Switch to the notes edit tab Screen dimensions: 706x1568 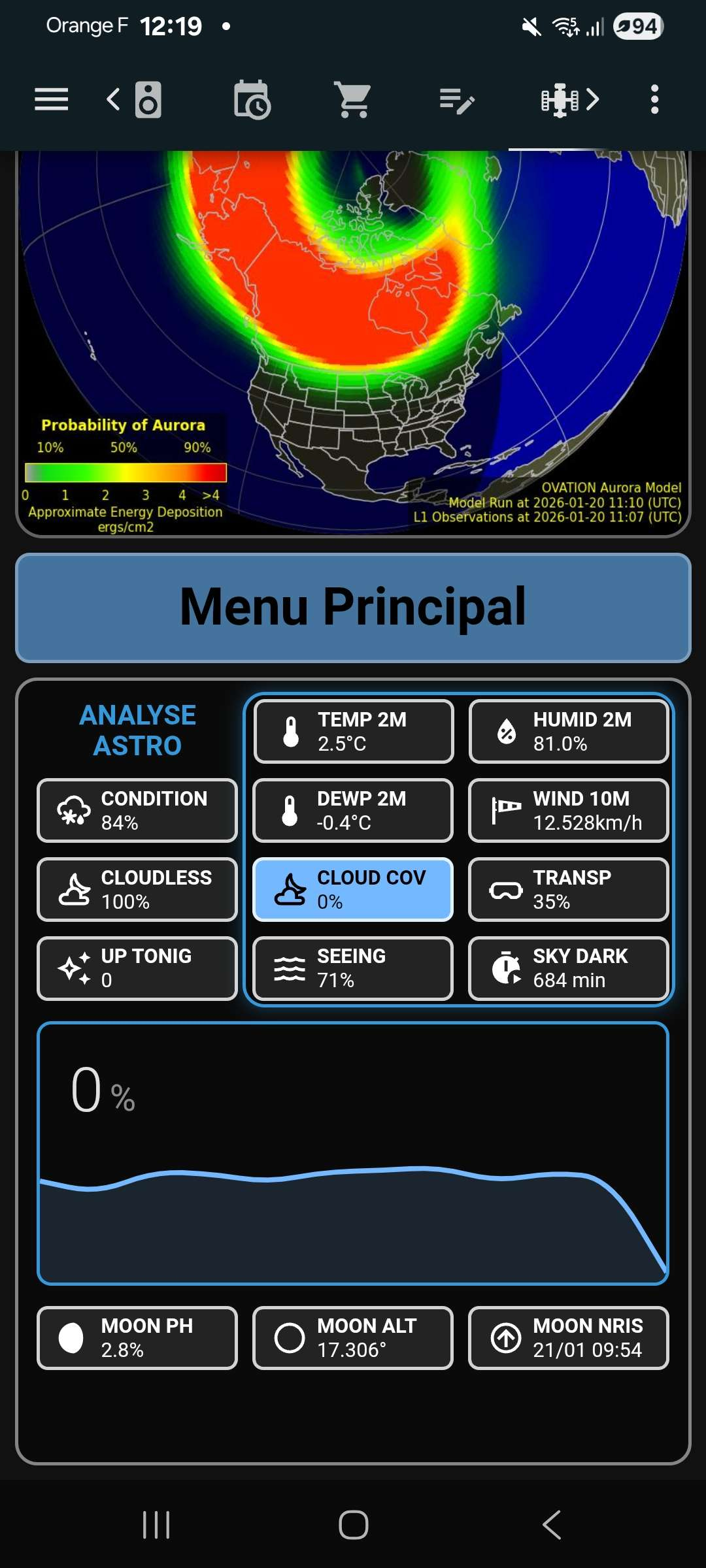[456, 100]
